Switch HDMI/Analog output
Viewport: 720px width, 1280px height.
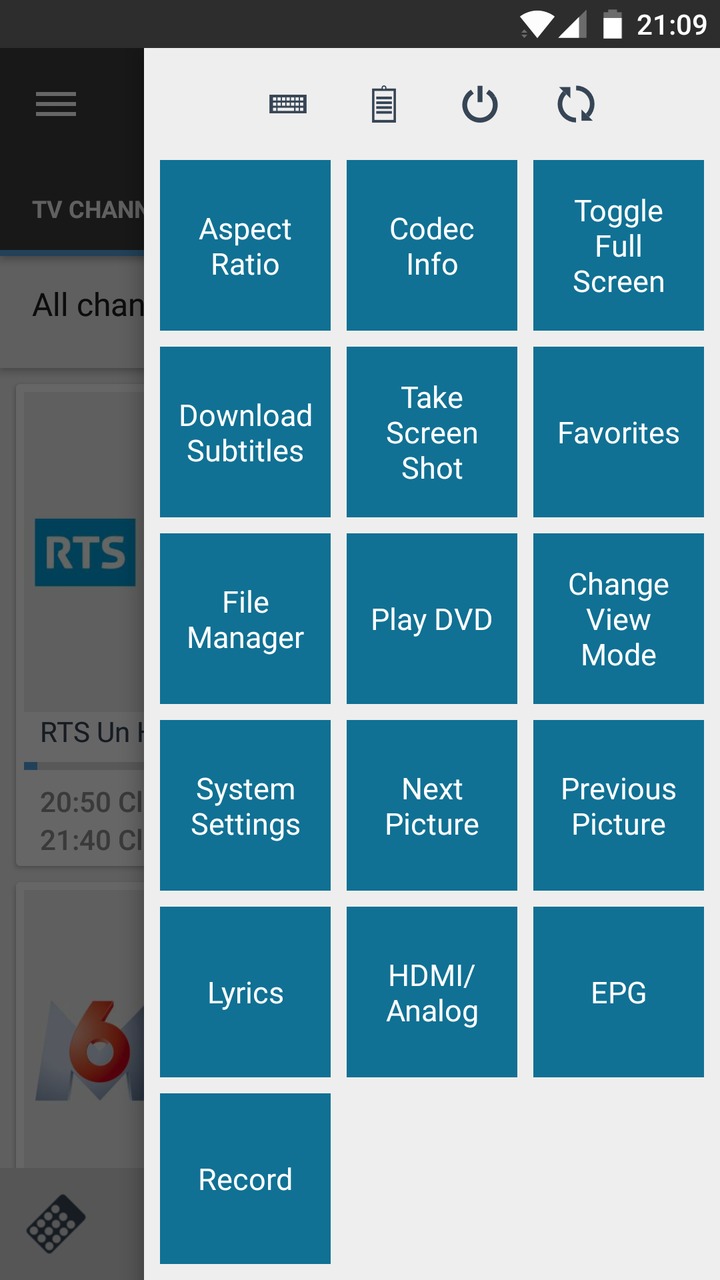pos(432,992)
